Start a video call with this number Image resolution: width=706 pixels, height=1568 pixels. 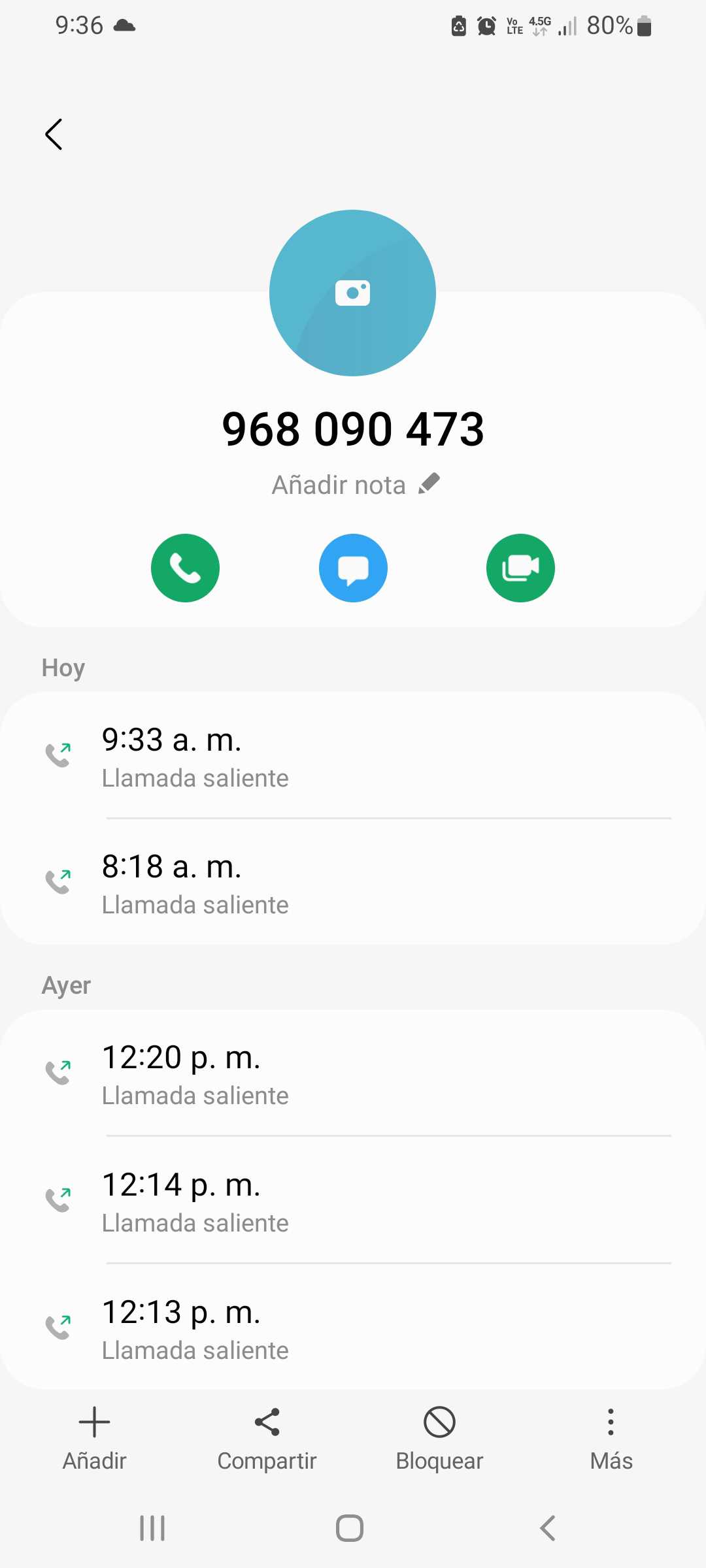[x=520, y=568]
